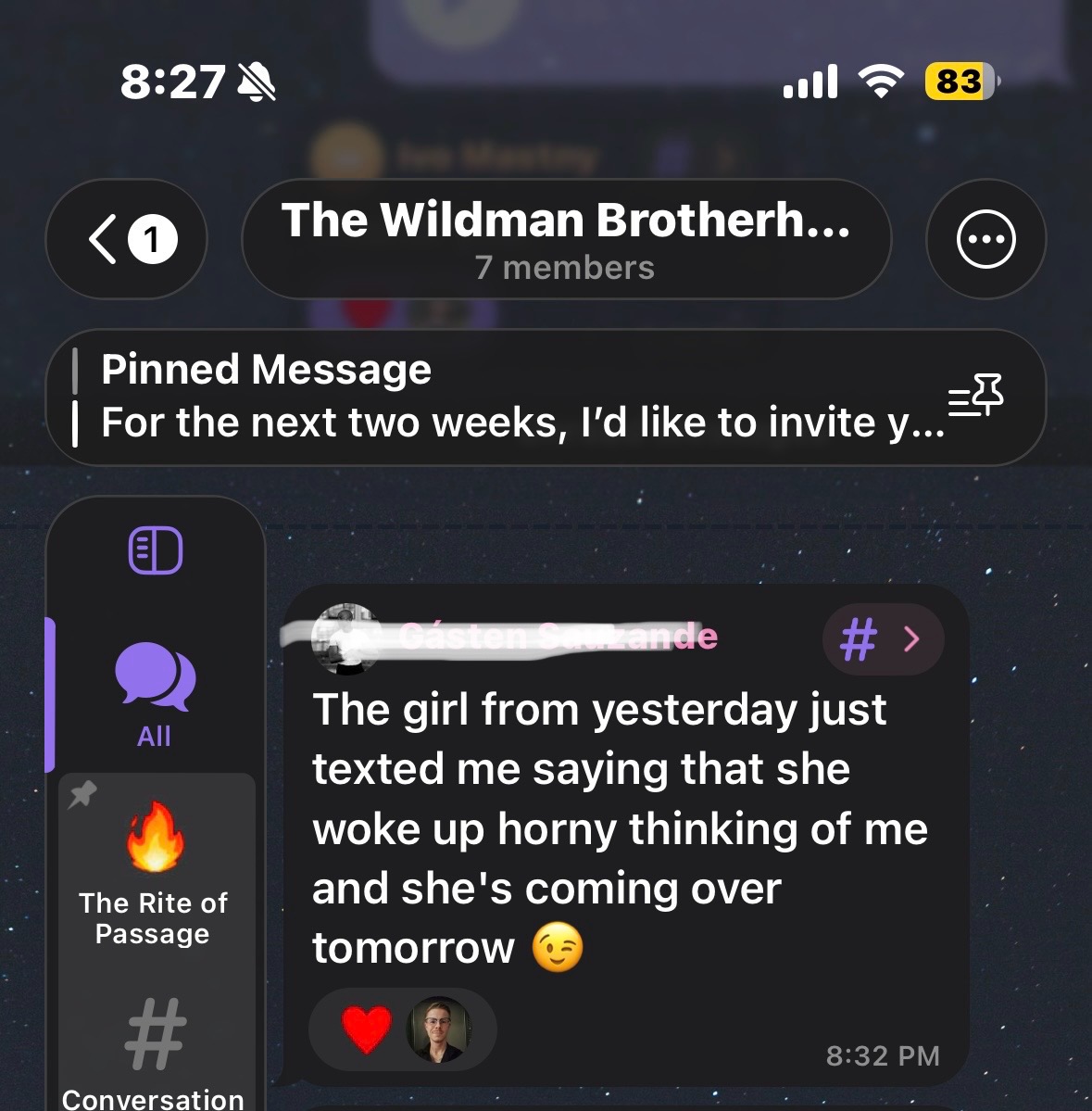Screen dimensions: 1092x1111
Task: Go back to the chat list
Action: coord(127,239)
